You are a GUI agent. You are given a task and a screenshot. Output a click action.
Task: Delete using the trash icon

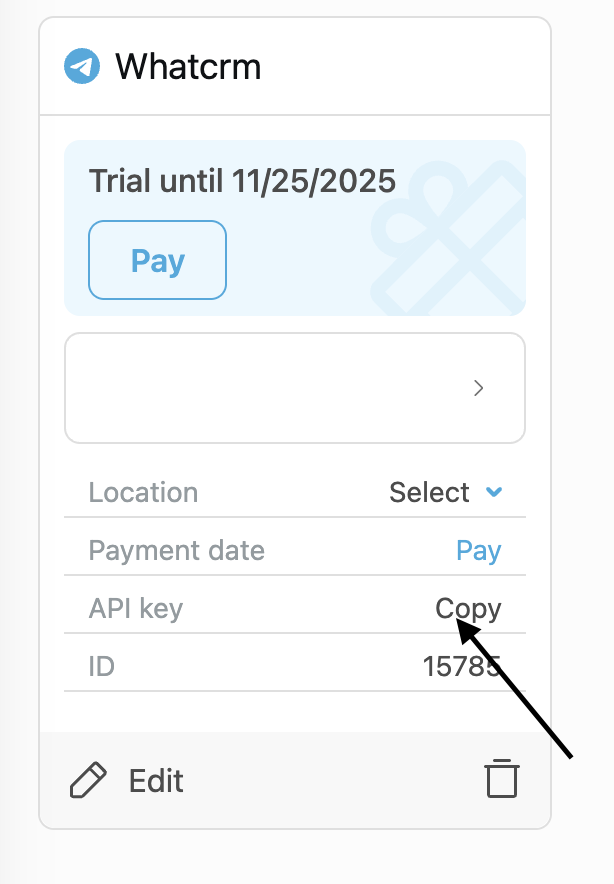tap(502, 779)
